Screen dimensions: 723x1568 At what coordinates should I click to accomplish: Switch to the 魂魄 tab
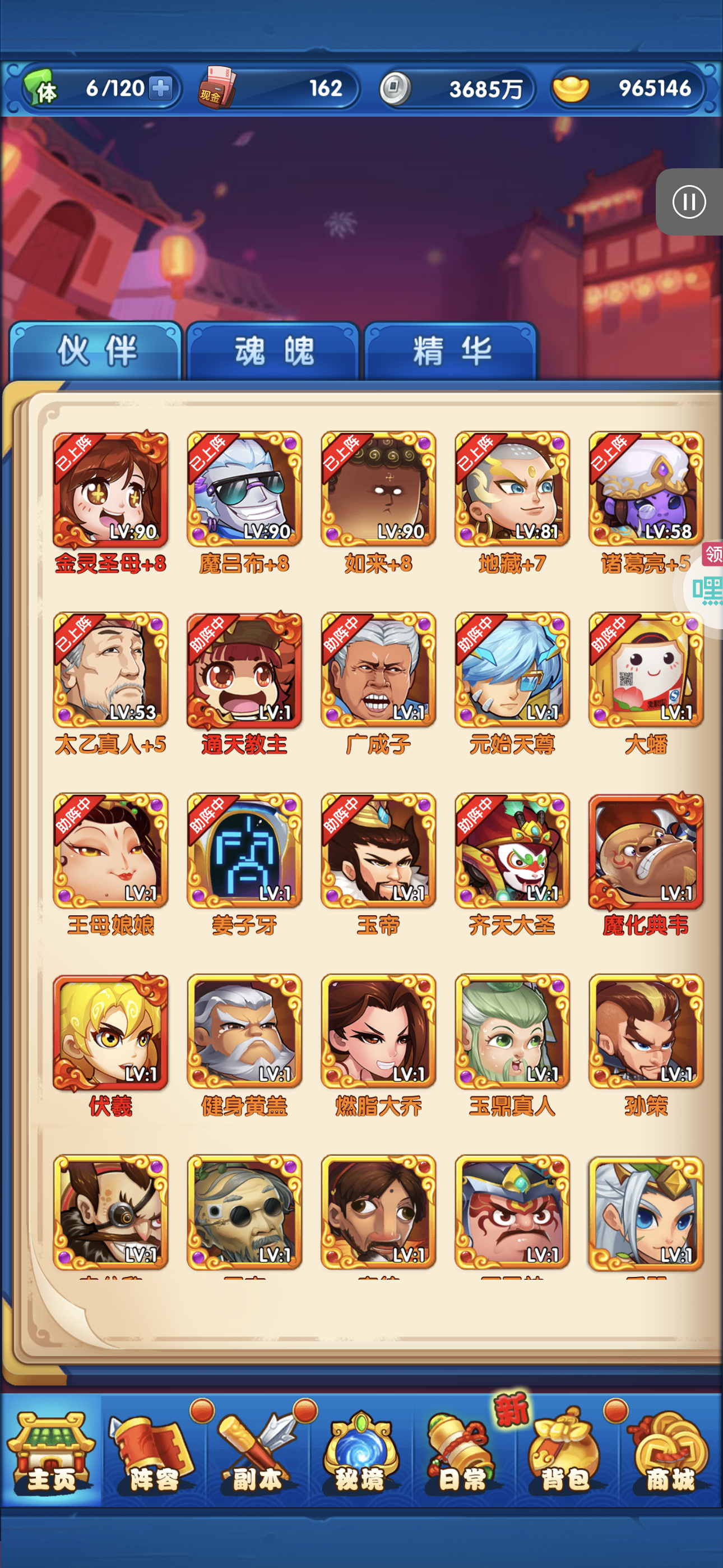[x=274, y=351]
